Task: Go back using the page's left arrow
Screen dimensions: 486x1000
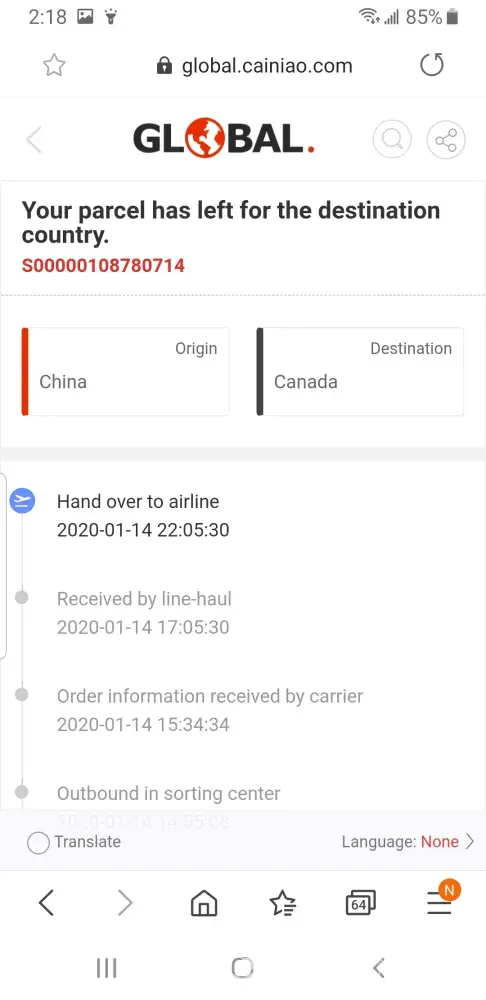Action: click(x=34, y=139)
